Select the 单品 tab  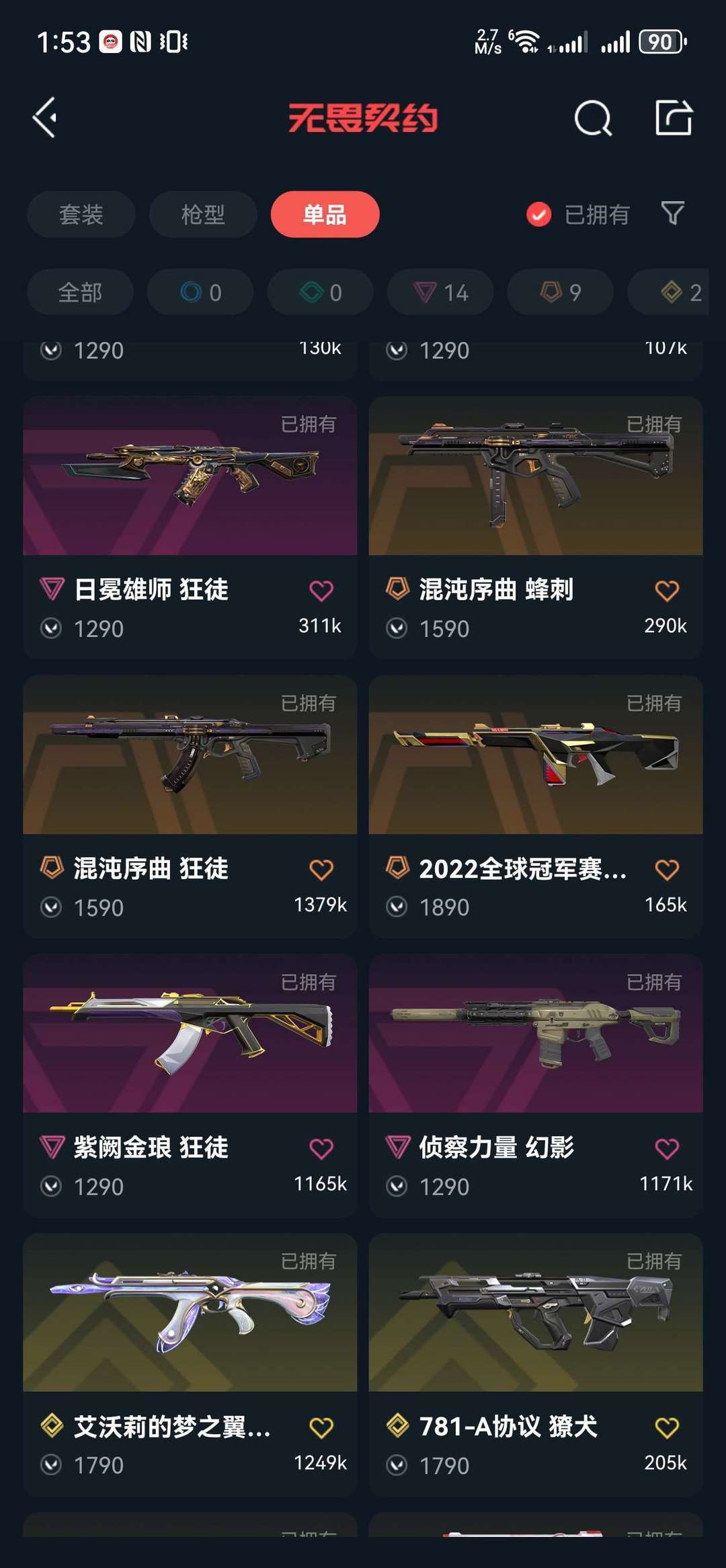325,215
